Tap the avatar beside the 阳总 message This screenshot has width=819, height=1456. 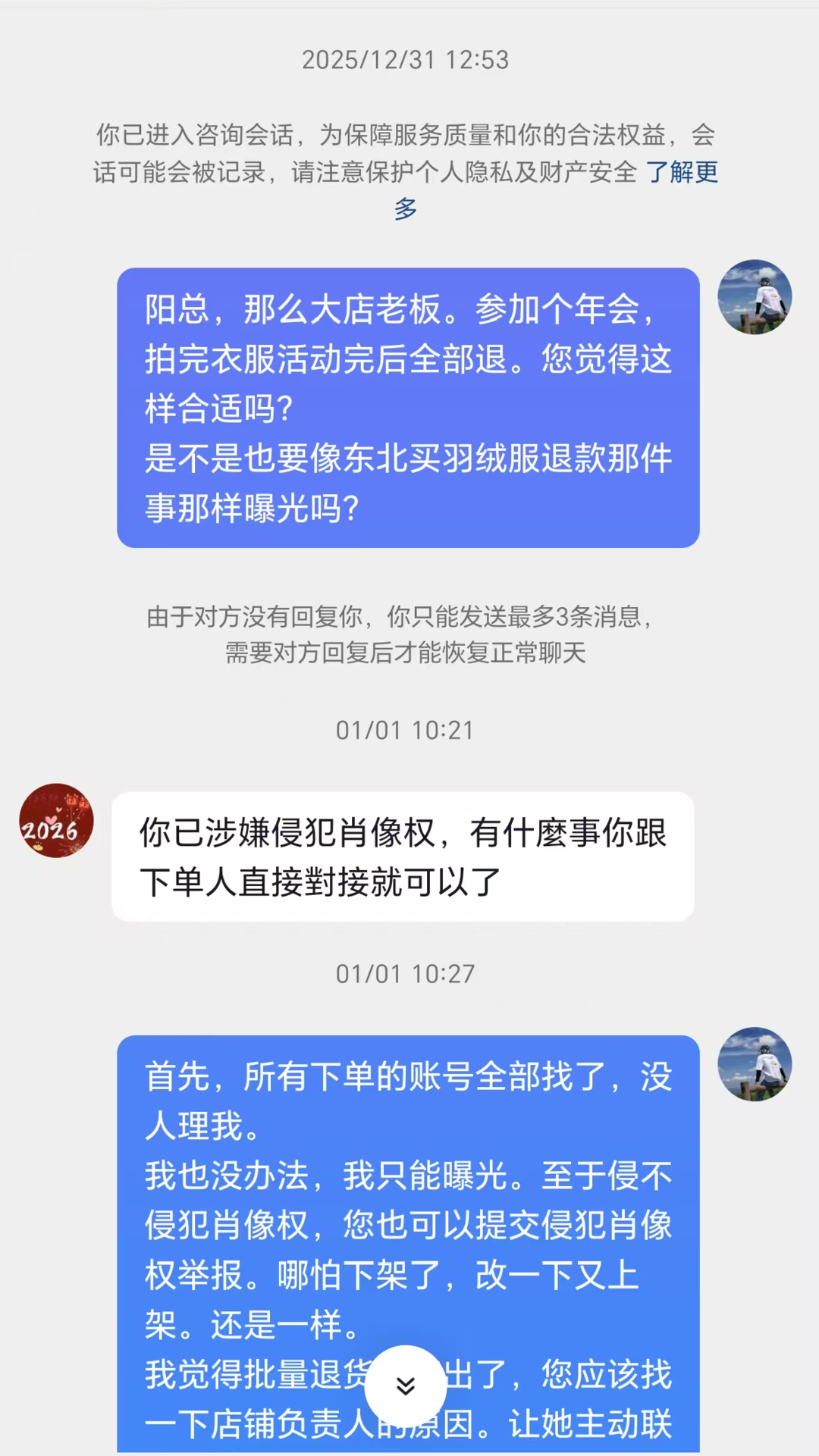tap(755, 297)
